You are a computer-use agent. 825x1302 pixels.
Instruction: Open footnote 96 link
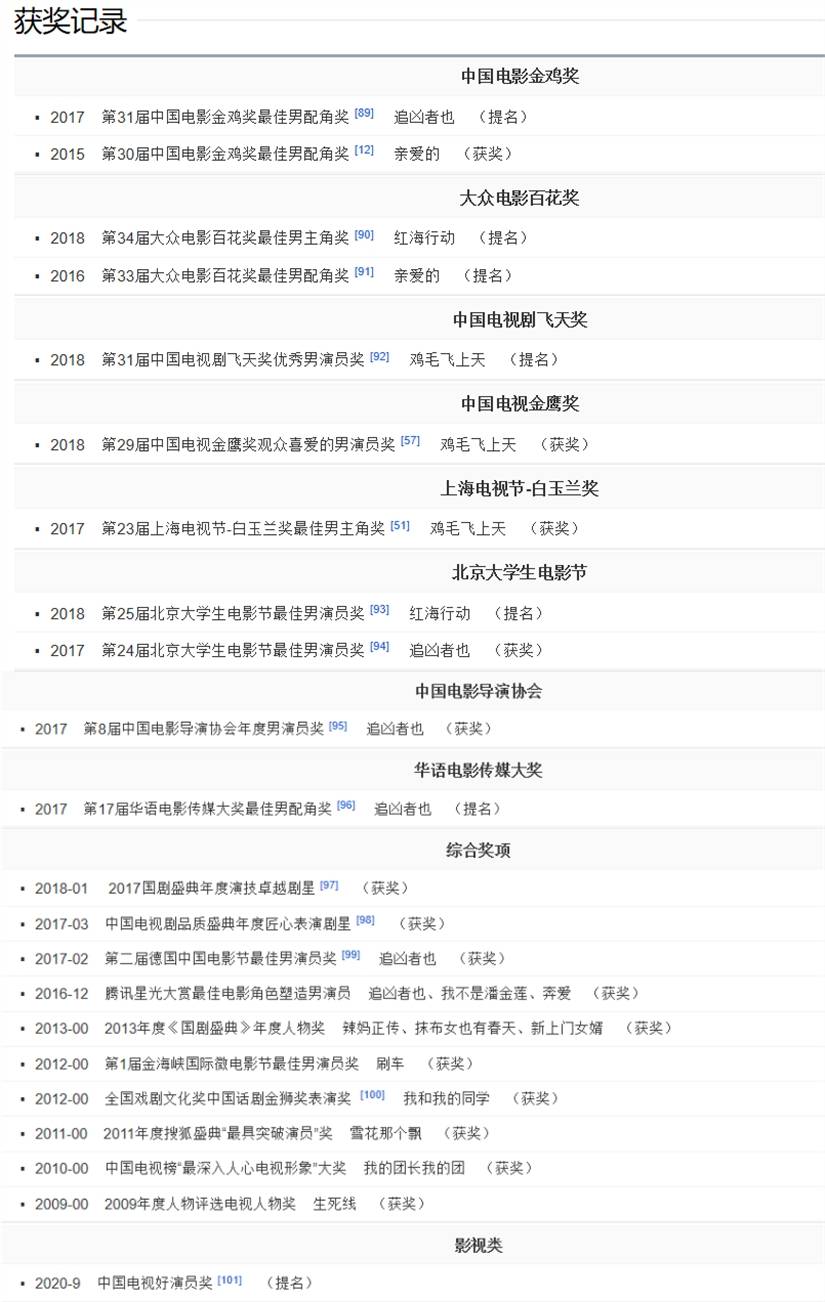click(x=346, y=806)
